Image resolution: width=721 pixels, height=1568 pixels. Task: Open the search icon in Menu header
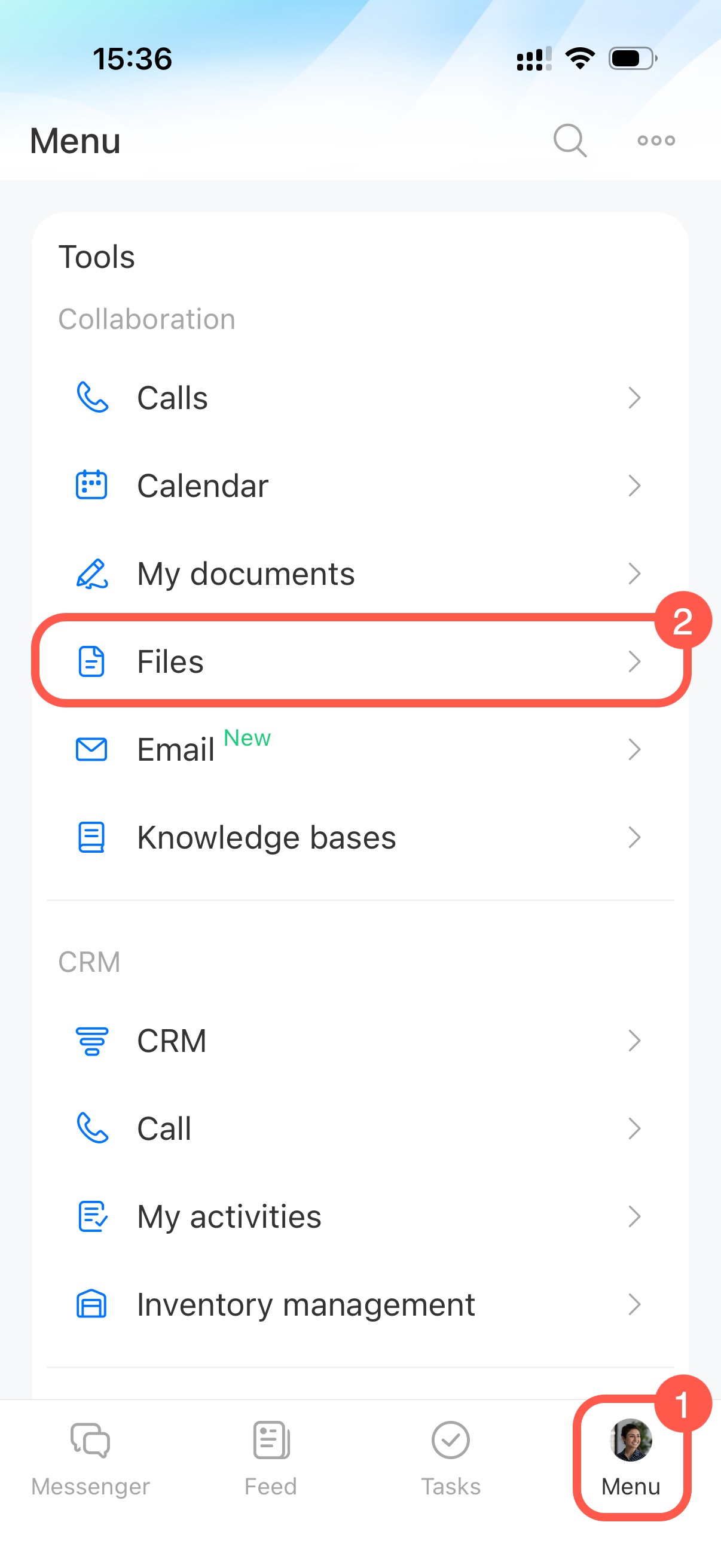[x=570, y=141]
